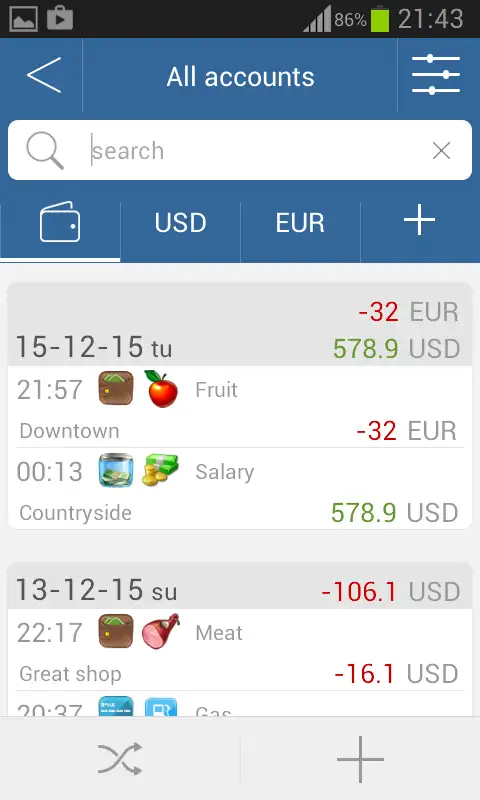This screenshot has width=480, height=800.
Task: Clear the search box with the X
Action: 441,151
